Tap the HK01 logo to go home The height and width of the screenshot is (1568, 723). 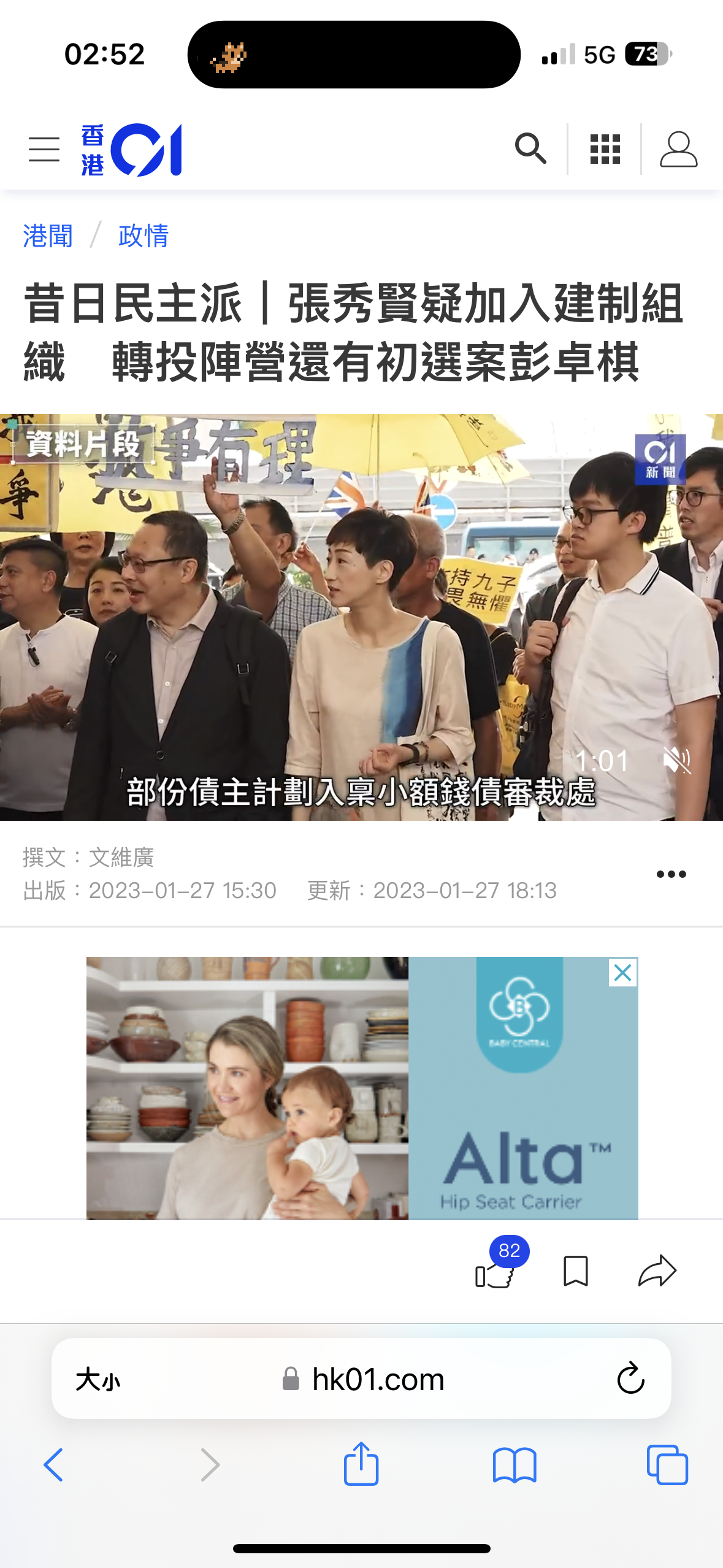click(131, 150)
